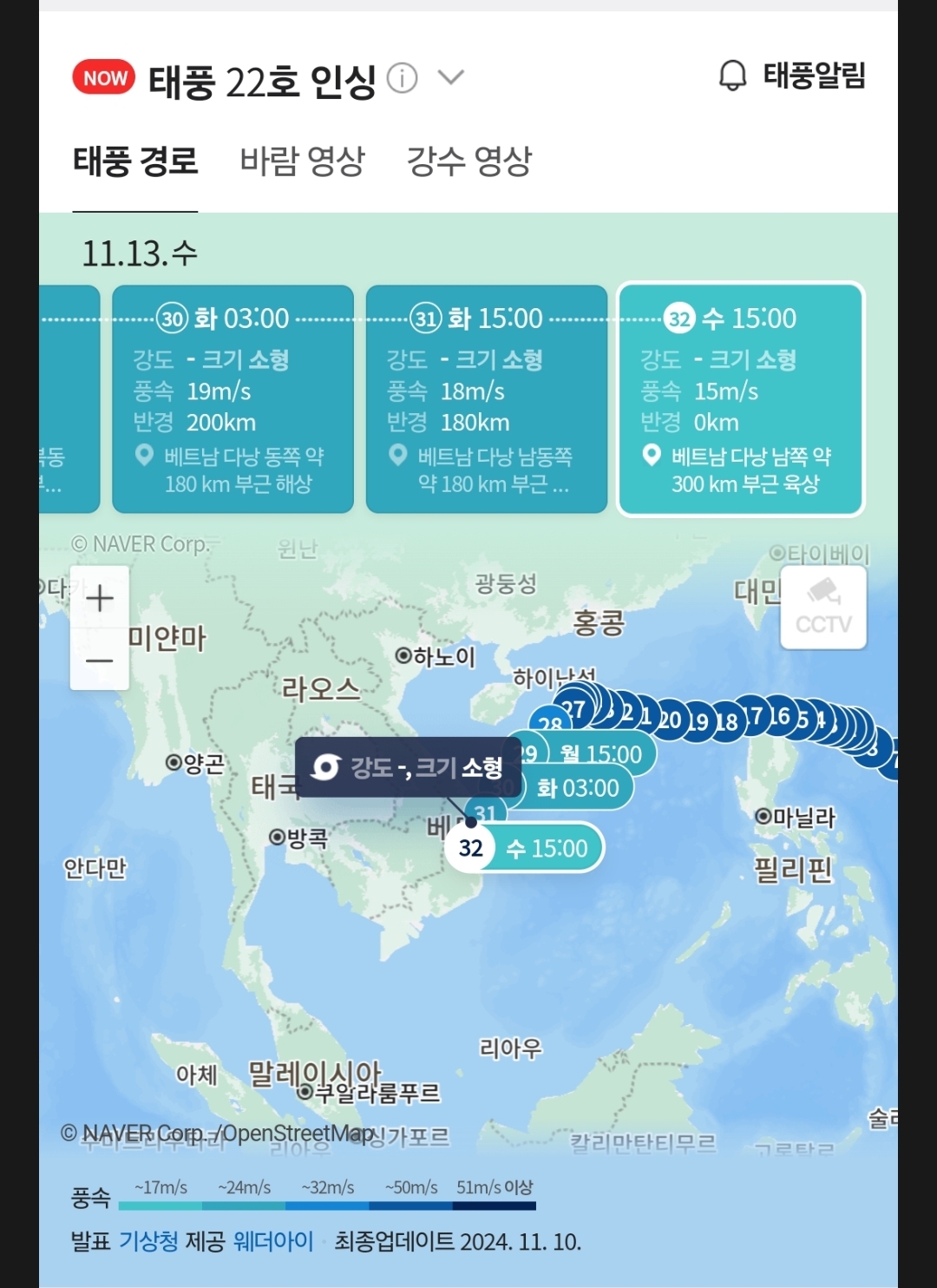Select forecast card 31 화 15:00

[x=486, y=399]
